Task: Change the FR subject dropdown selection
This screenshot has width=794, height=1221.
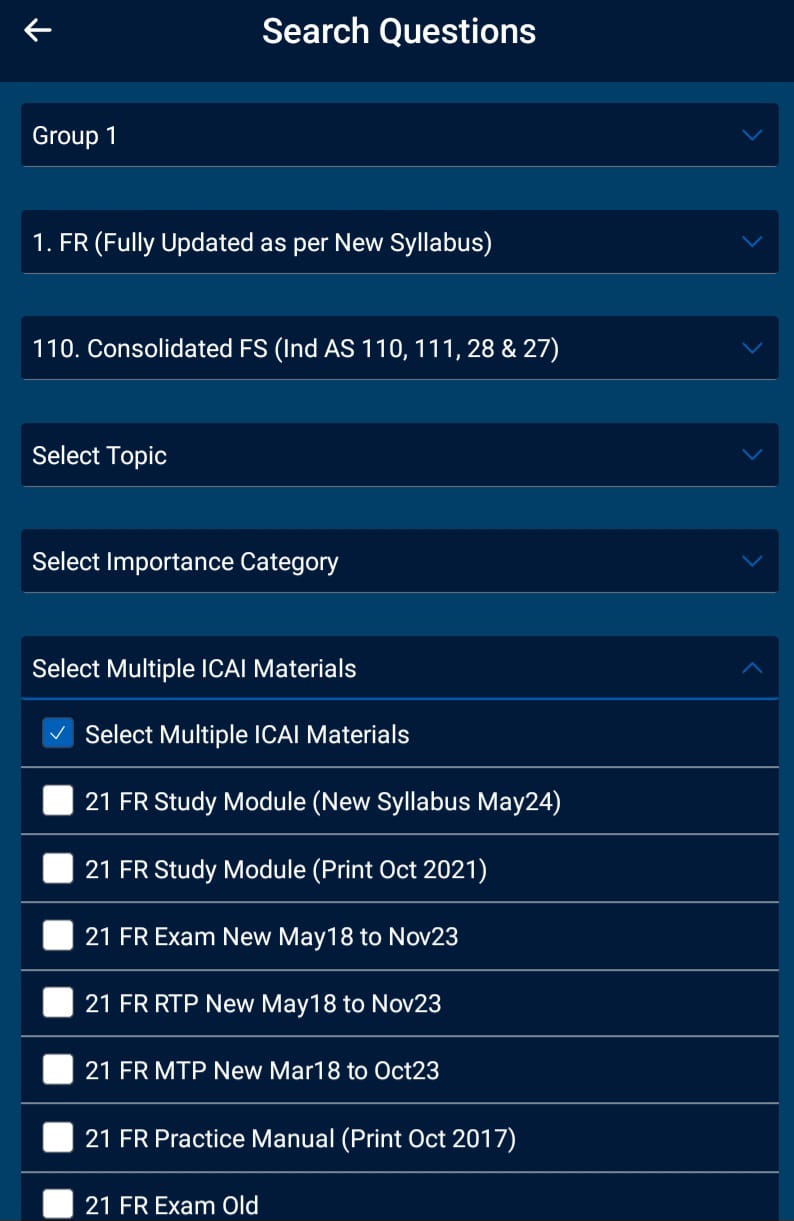Action: pyautogui.click(x=399, y=242)
